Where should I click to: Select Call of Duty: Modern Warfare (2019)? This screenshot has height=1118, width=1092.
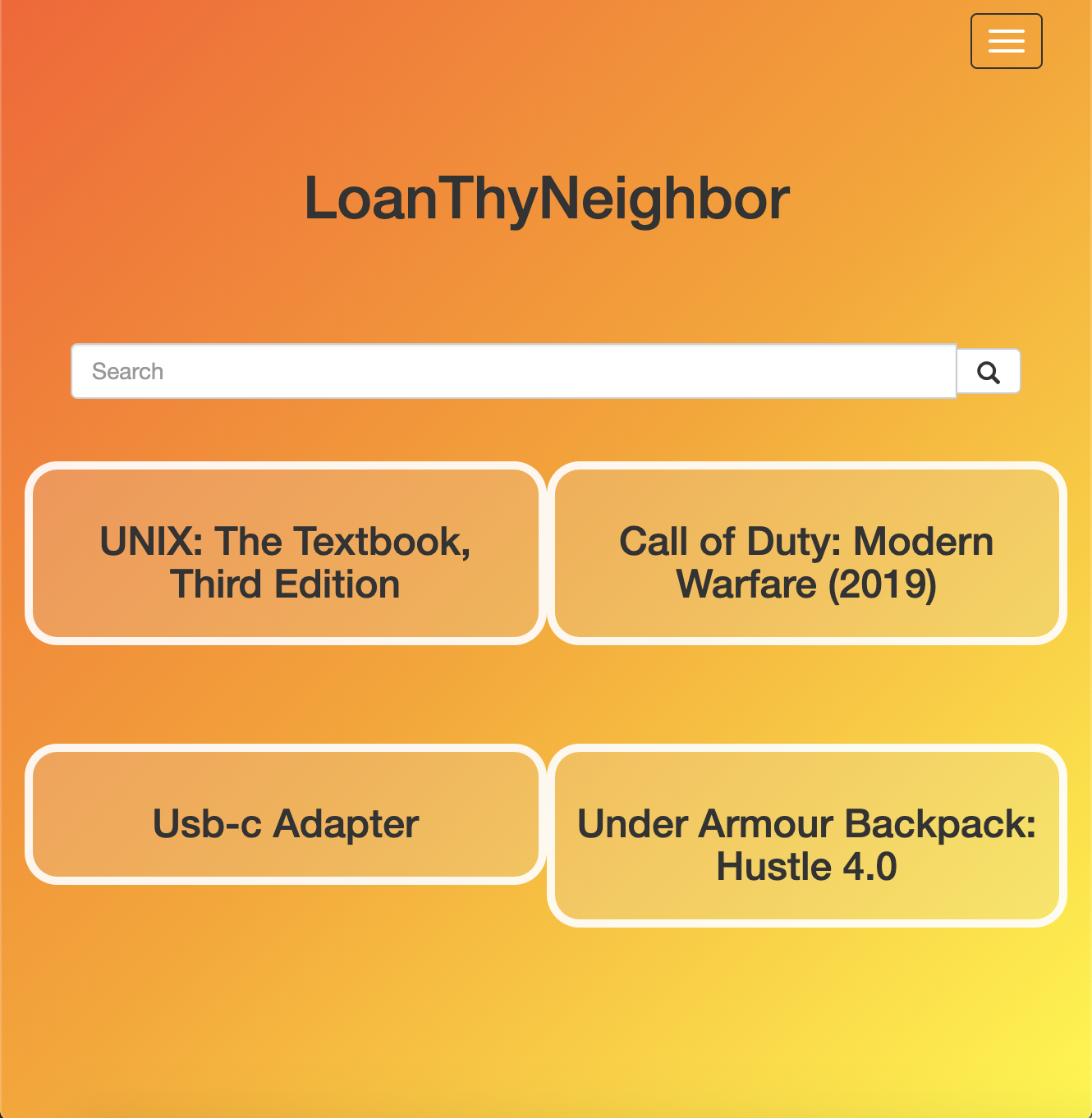click(806, 553)
